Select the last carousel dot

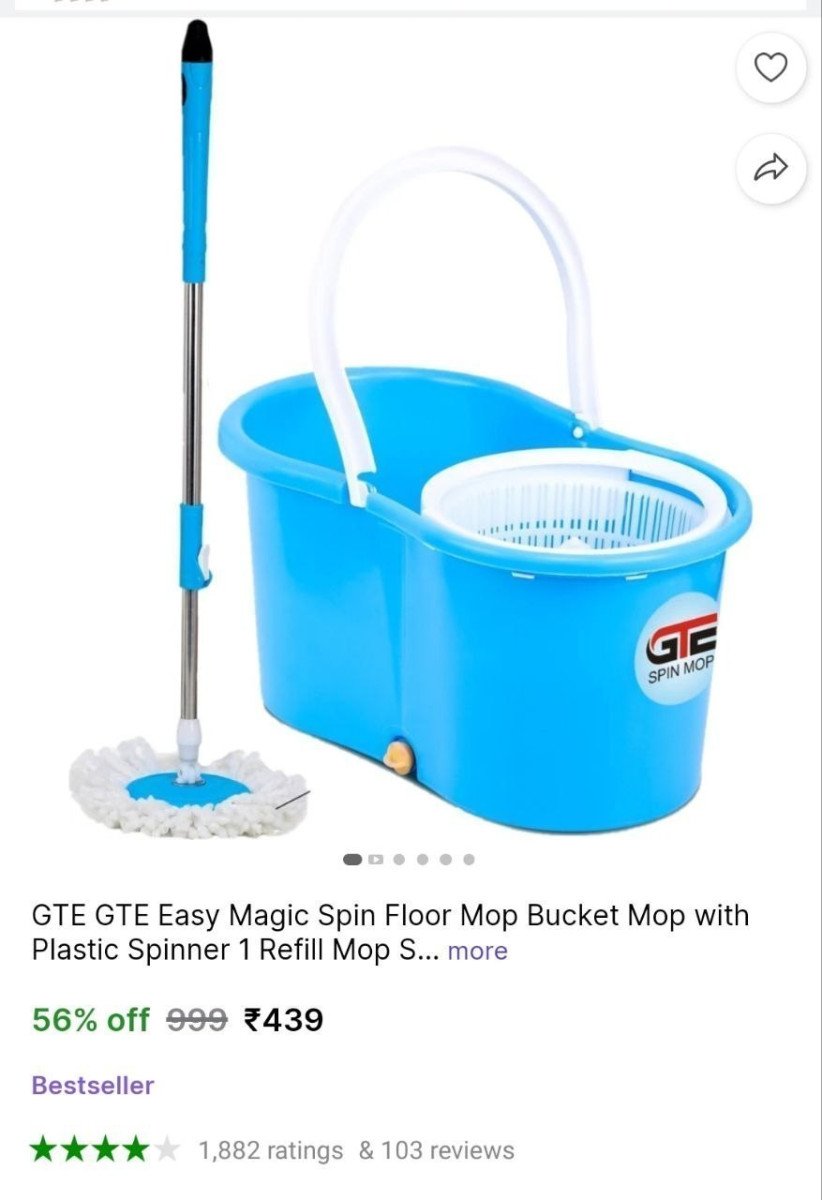(468, 859)
